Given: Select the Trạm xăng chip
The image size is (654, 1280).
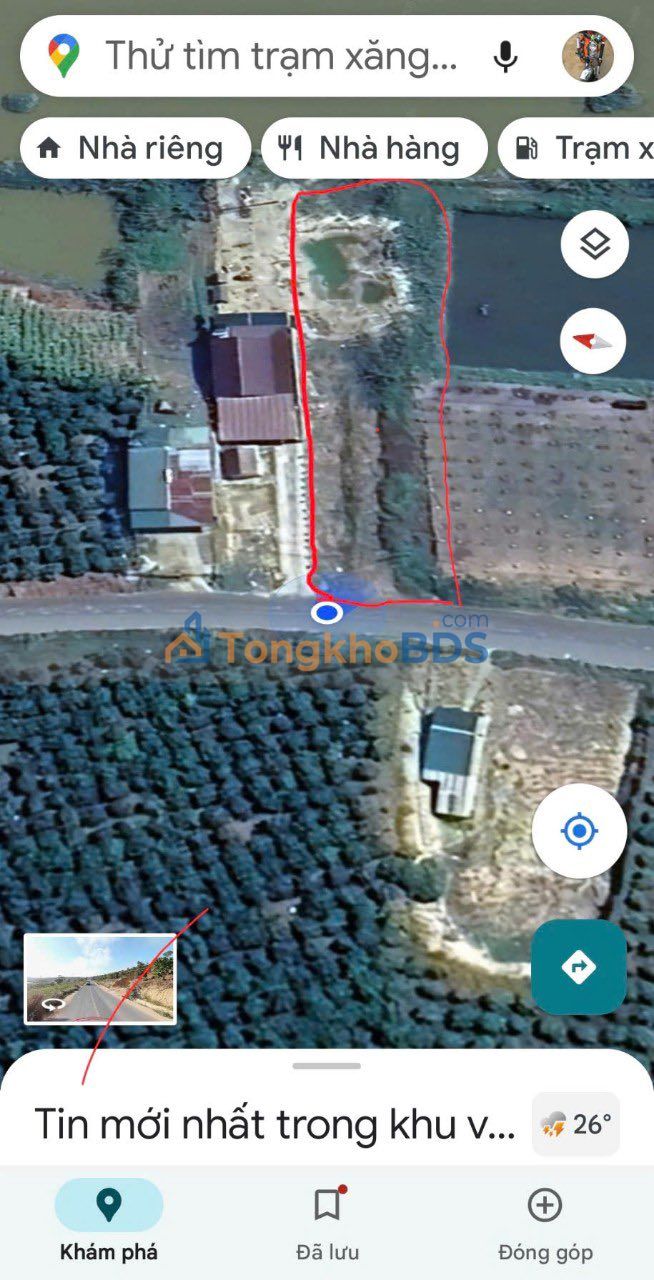Looking at the screenshot, I should 577,148.
